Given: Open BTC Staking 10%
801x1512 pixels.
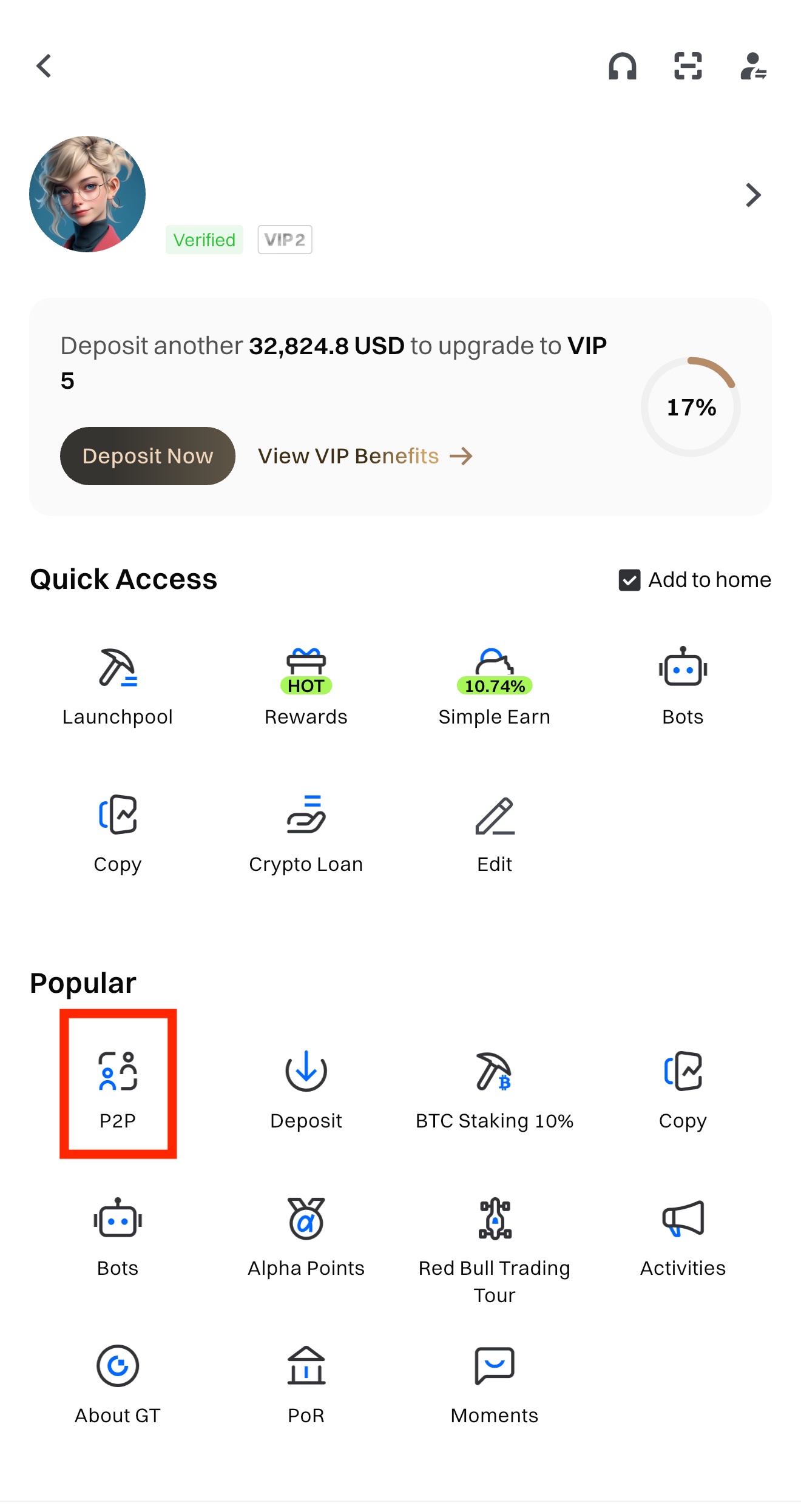Looking at the screenshot, I should click(x=494, y=1089).
